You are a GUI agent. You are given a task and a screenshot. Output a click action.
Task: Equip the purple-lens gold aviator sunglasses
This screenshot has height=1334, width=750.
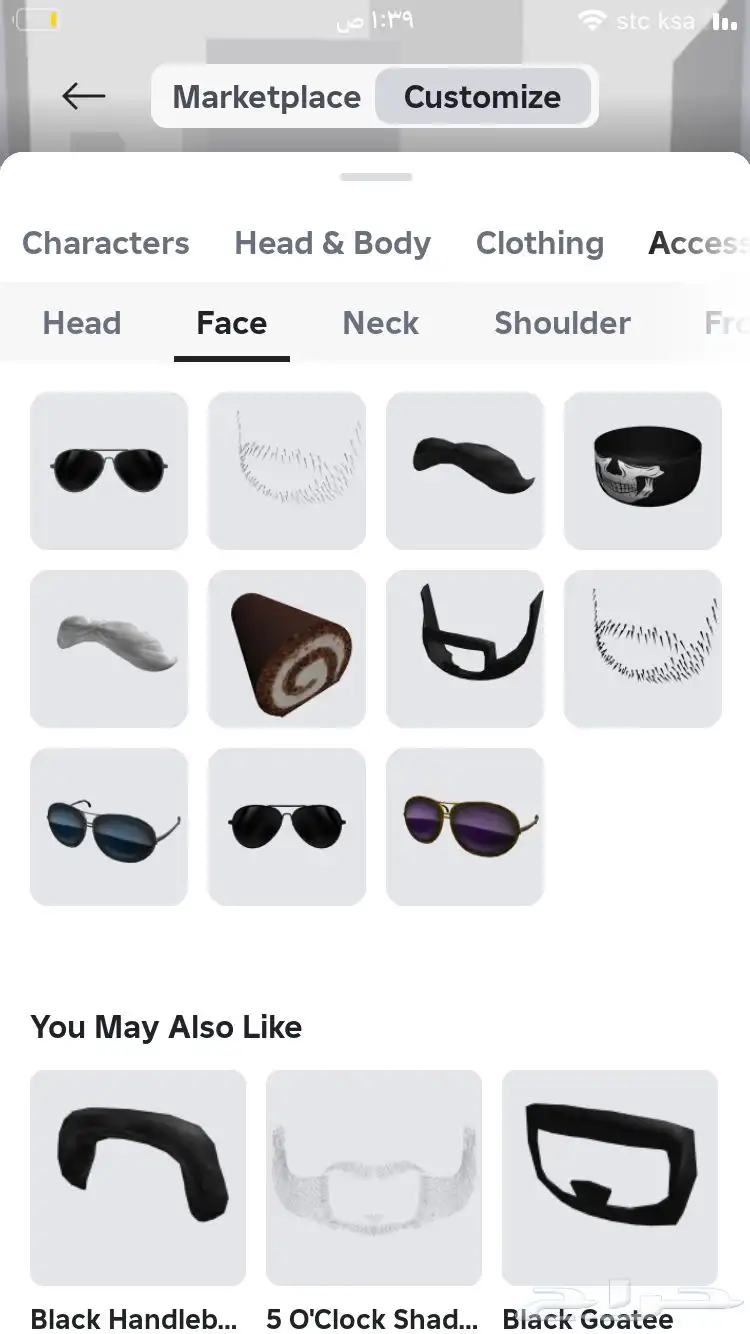(x=465, y=826)
